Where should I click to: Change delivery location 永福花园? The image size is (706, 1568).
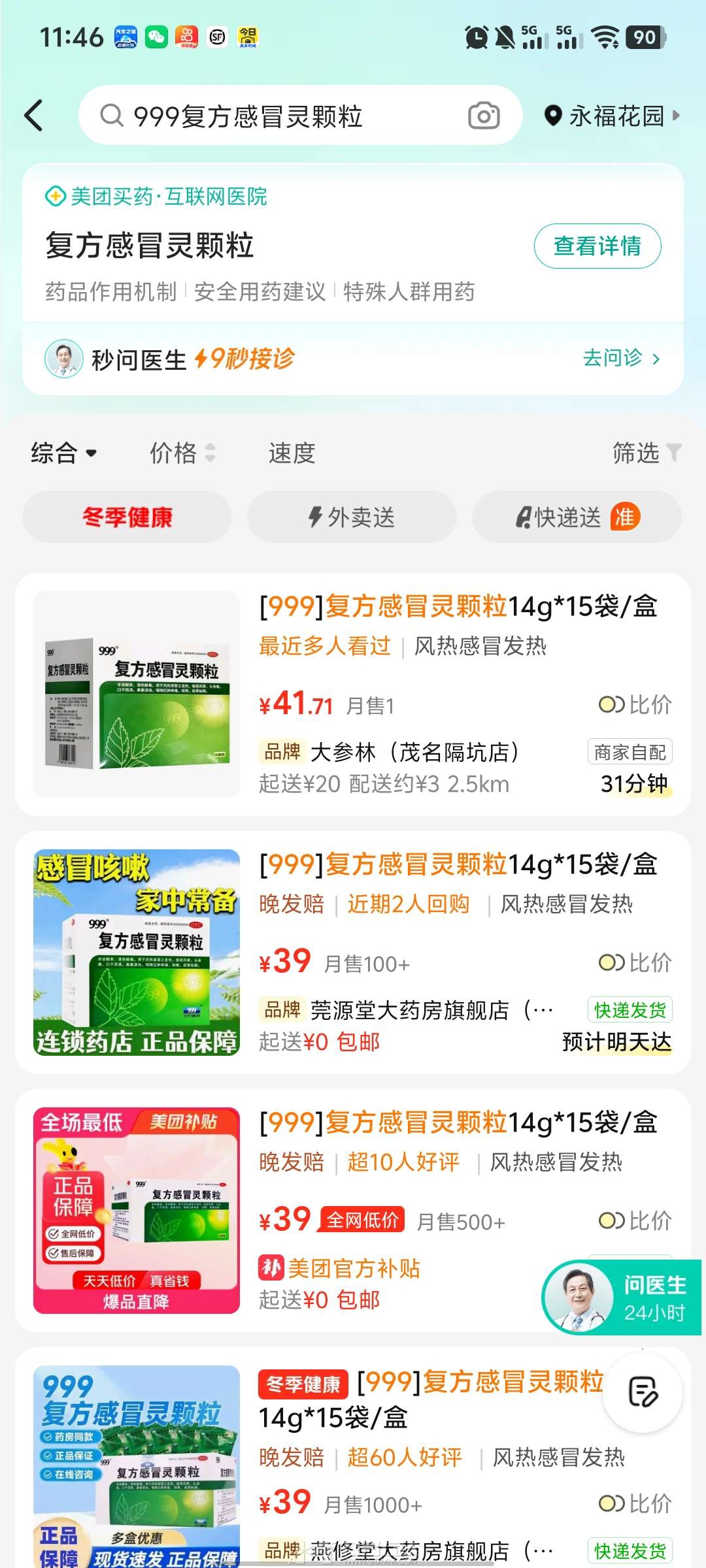click(x=611, y=116)
